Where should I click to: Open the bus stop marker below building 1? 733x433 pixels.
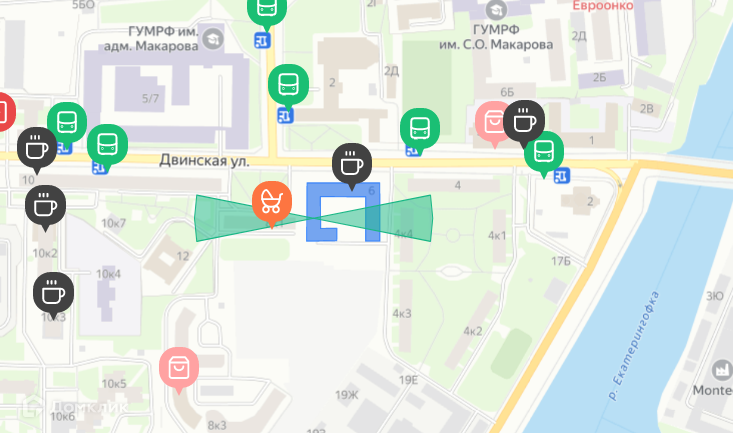(x=544, y=151)
